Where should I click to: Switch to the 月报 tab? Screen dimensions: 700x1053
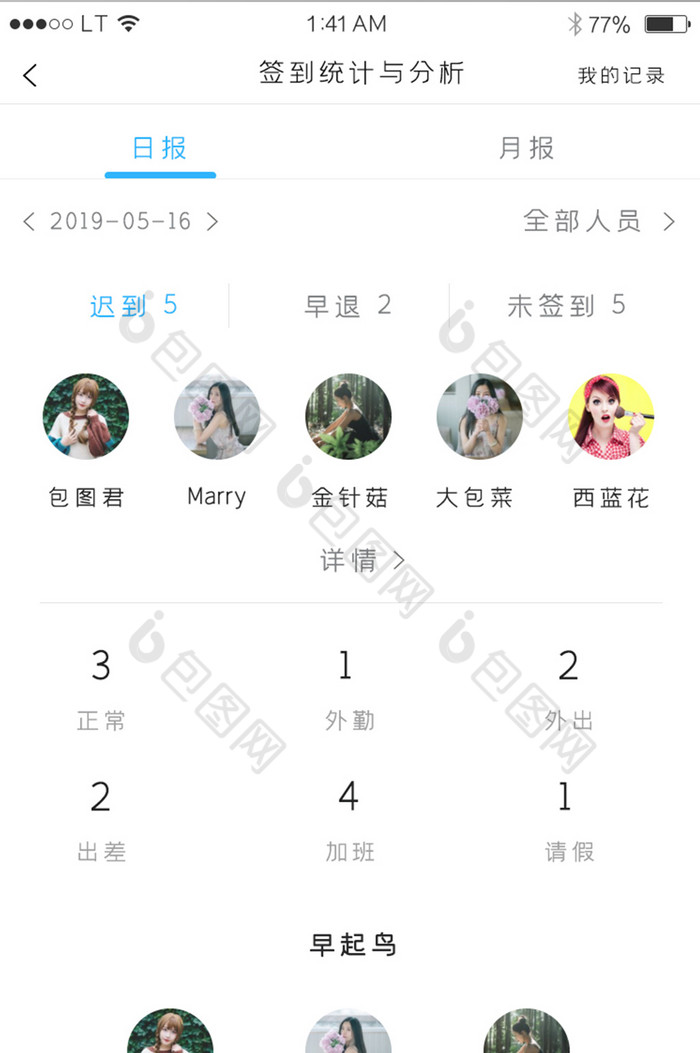click(x=526, y=149)
